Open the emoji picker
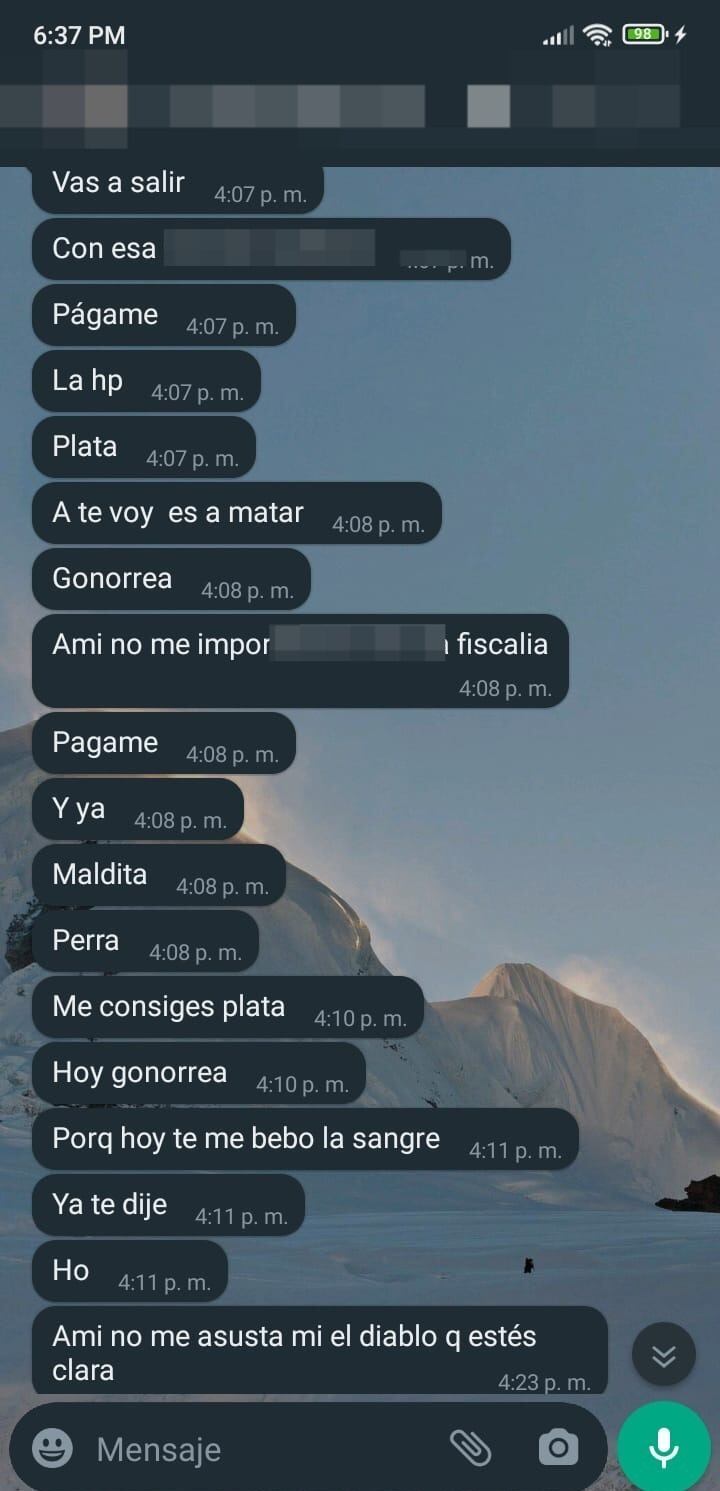Screen dimensions: 720x1491 (x=54, y=1447)
